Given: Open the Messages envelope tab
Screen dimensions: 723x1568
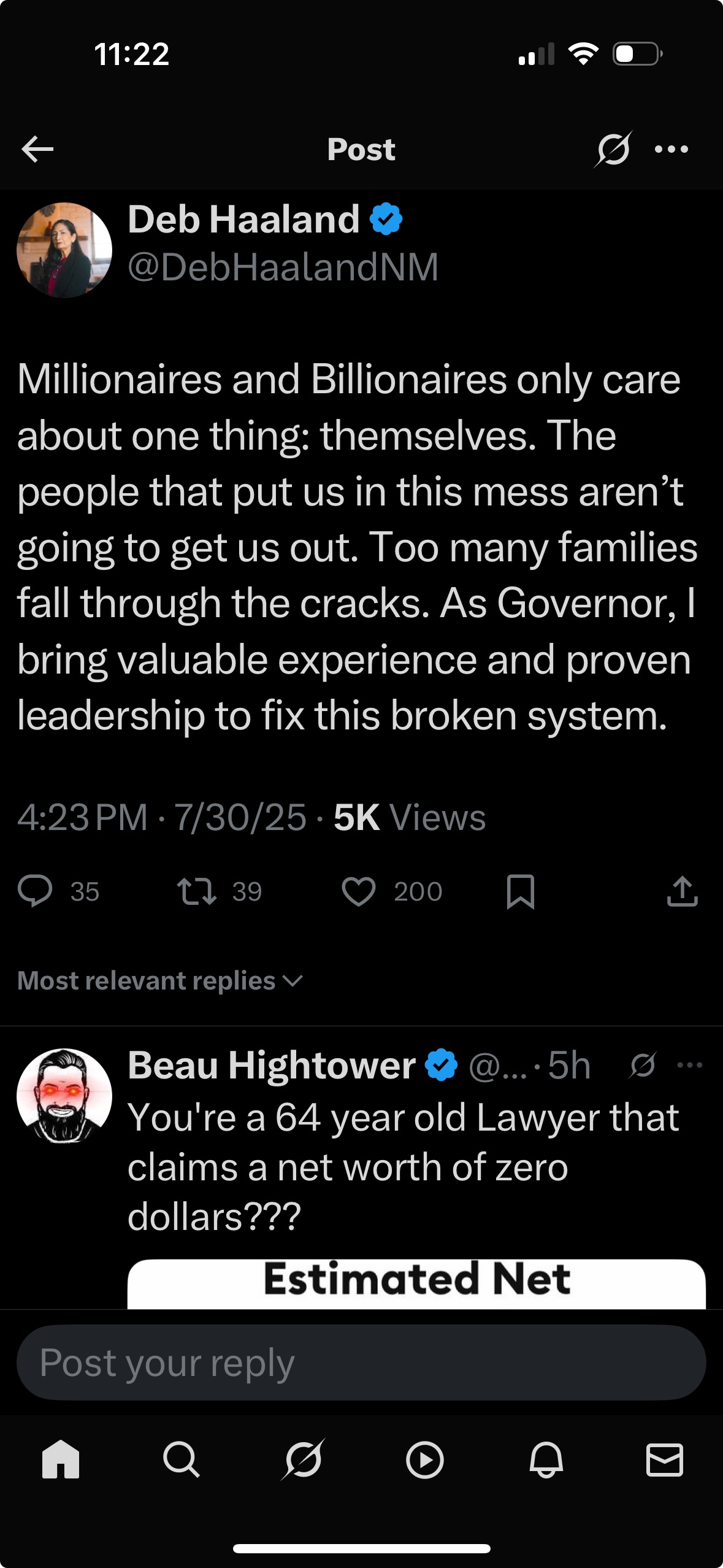Looking at the screenshot, I should tap(665, 1459).
